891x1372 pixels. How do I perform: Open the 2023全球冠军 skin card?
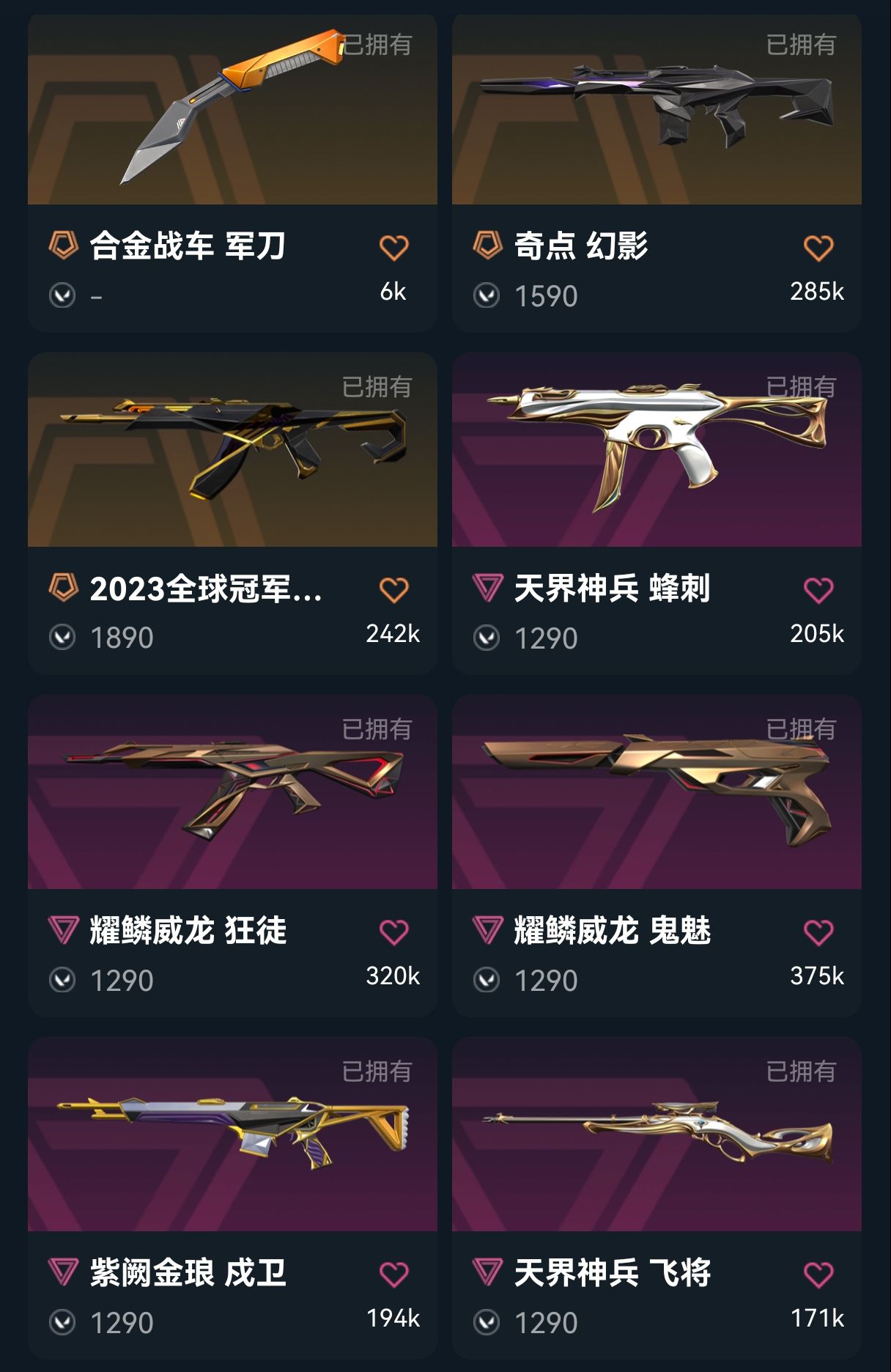[232, 450]
